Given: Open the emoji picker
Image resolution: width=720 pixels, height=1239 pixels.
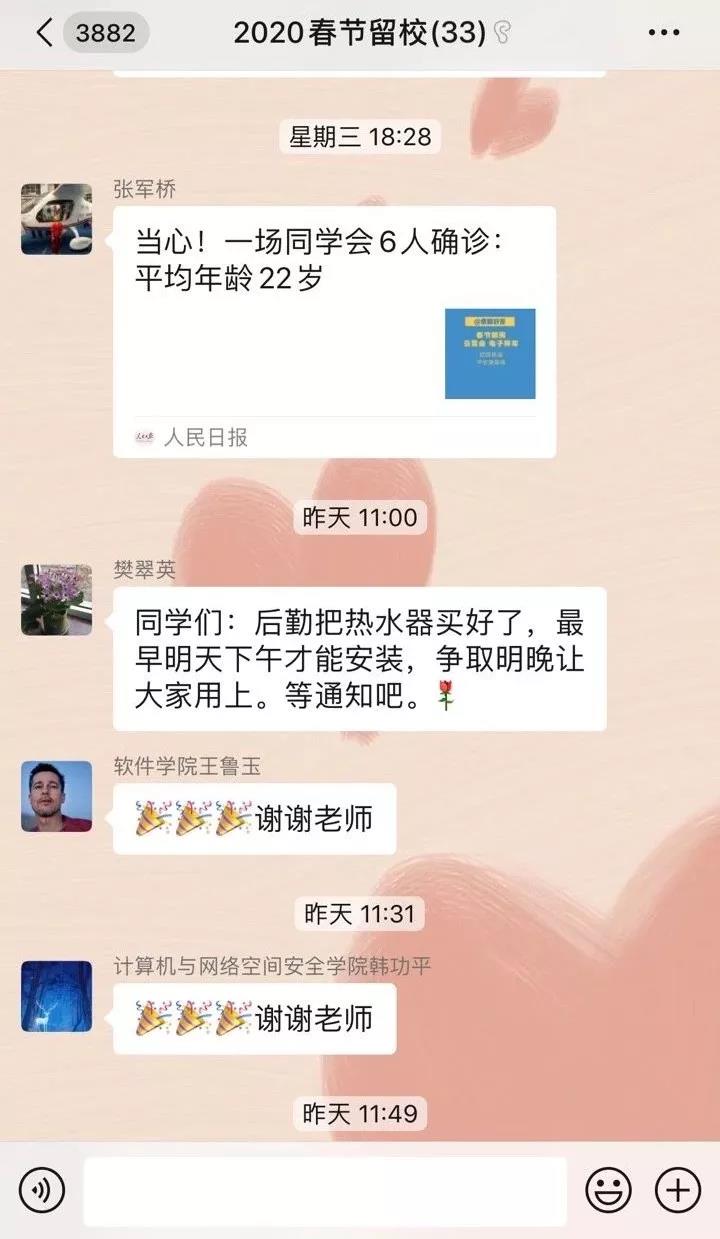Looking at the screenshot, I should click(608, 1190).
